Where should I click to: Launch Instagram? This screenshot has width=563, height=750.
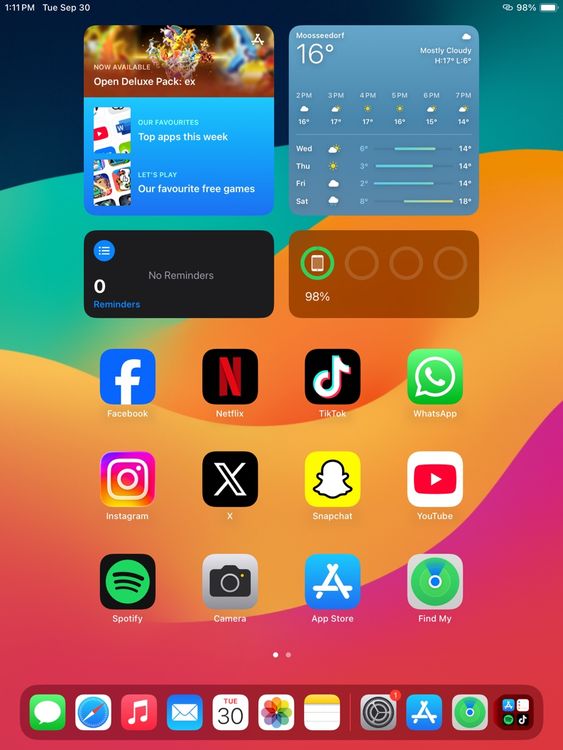pos(127,479)
